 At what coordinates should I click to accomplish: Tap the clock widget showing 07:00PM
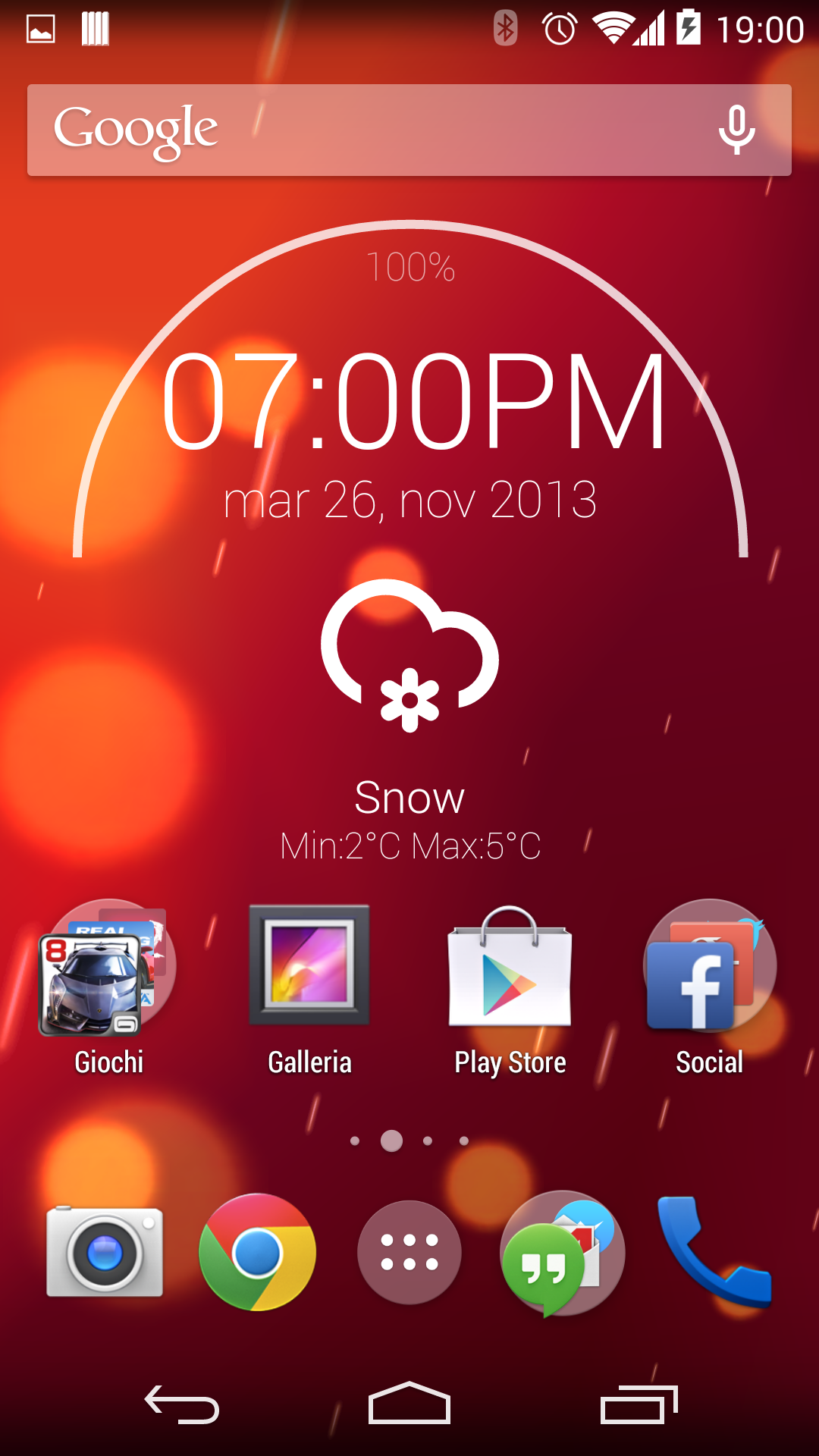(413, 400)
